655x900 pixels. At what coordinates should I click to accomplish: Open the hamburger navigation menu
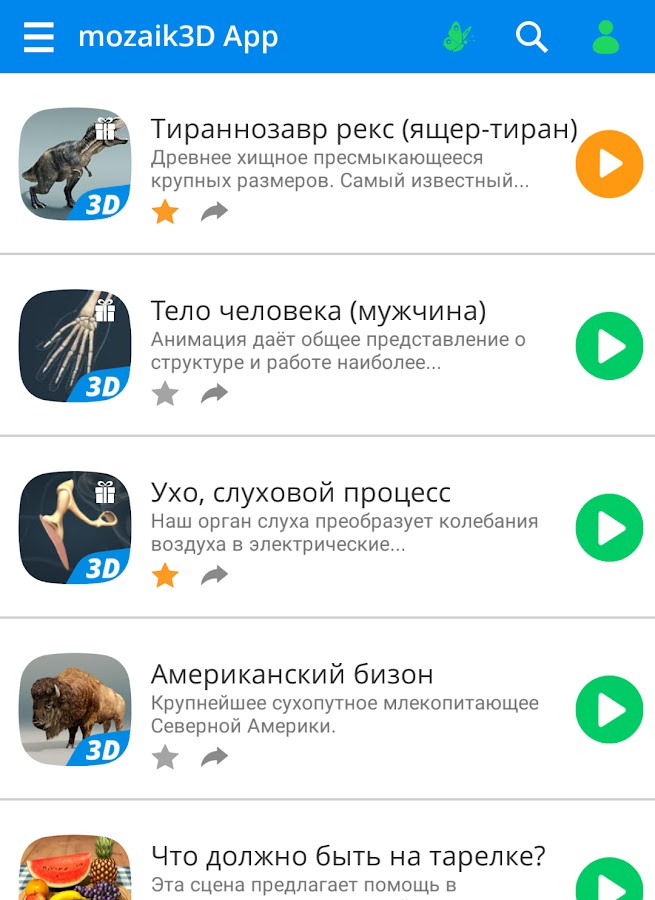pyautogui.click(x=39, y=37)
